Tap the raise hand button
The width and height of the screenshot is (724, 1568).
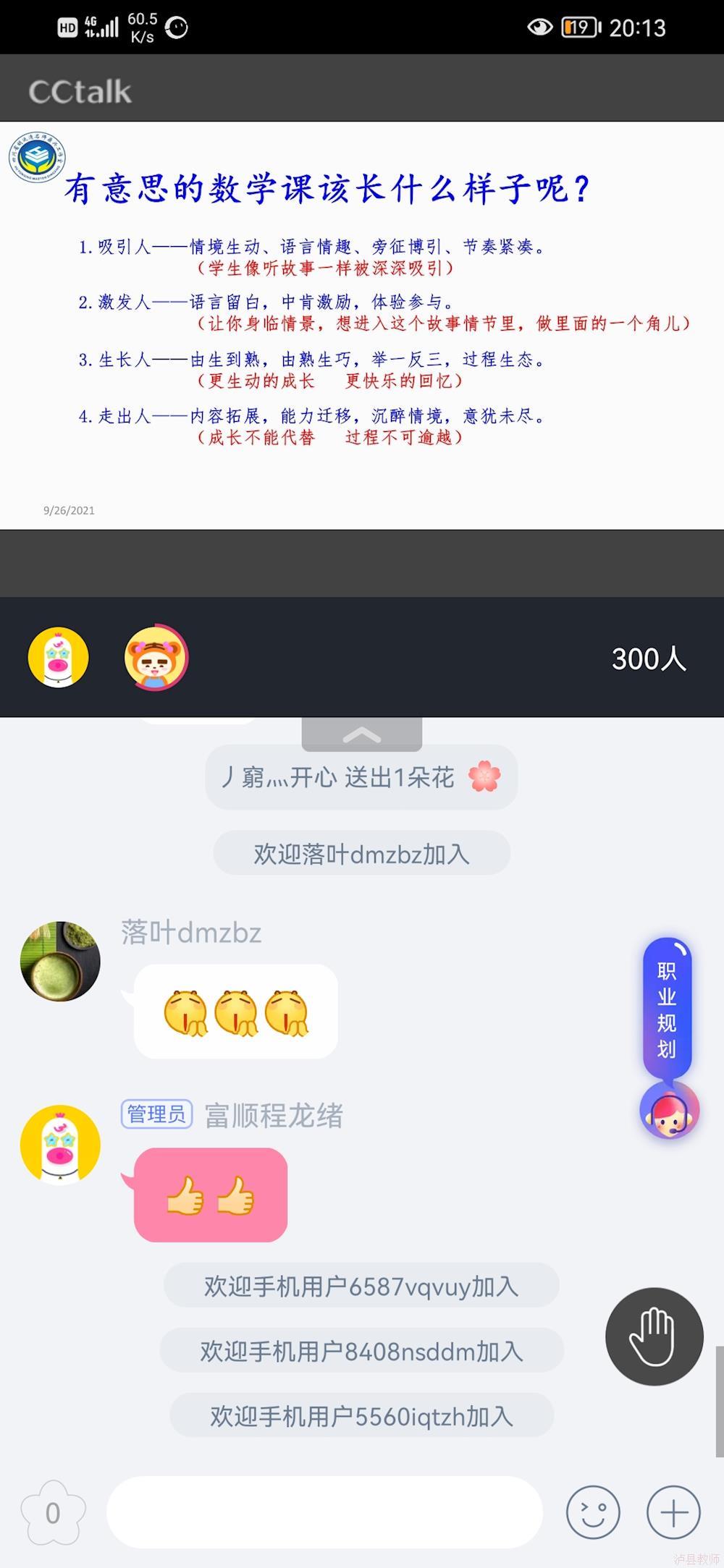(654, 1336)
